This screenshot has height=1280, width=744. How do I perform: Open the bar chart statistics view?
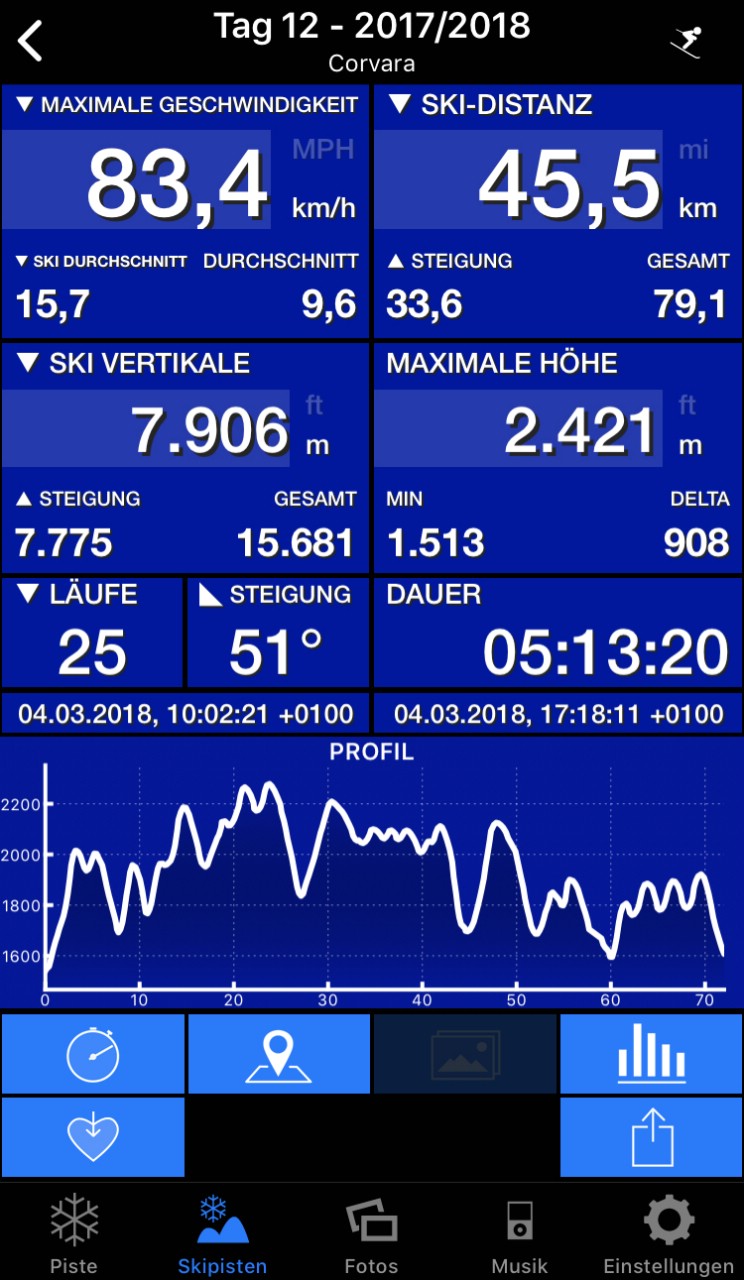pos(650,1053)
